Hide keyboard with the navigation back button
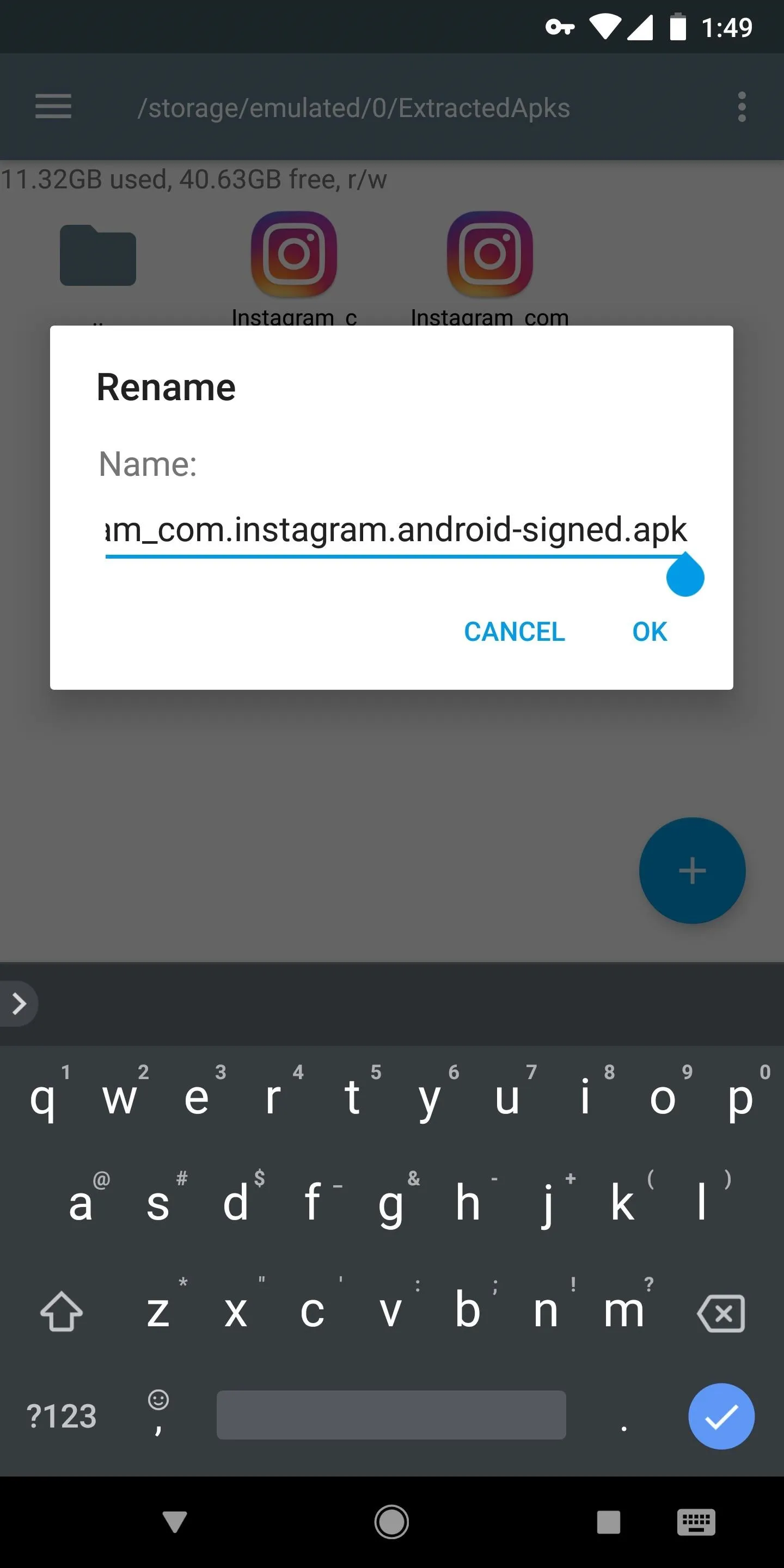 click(x=175, y=1522)
